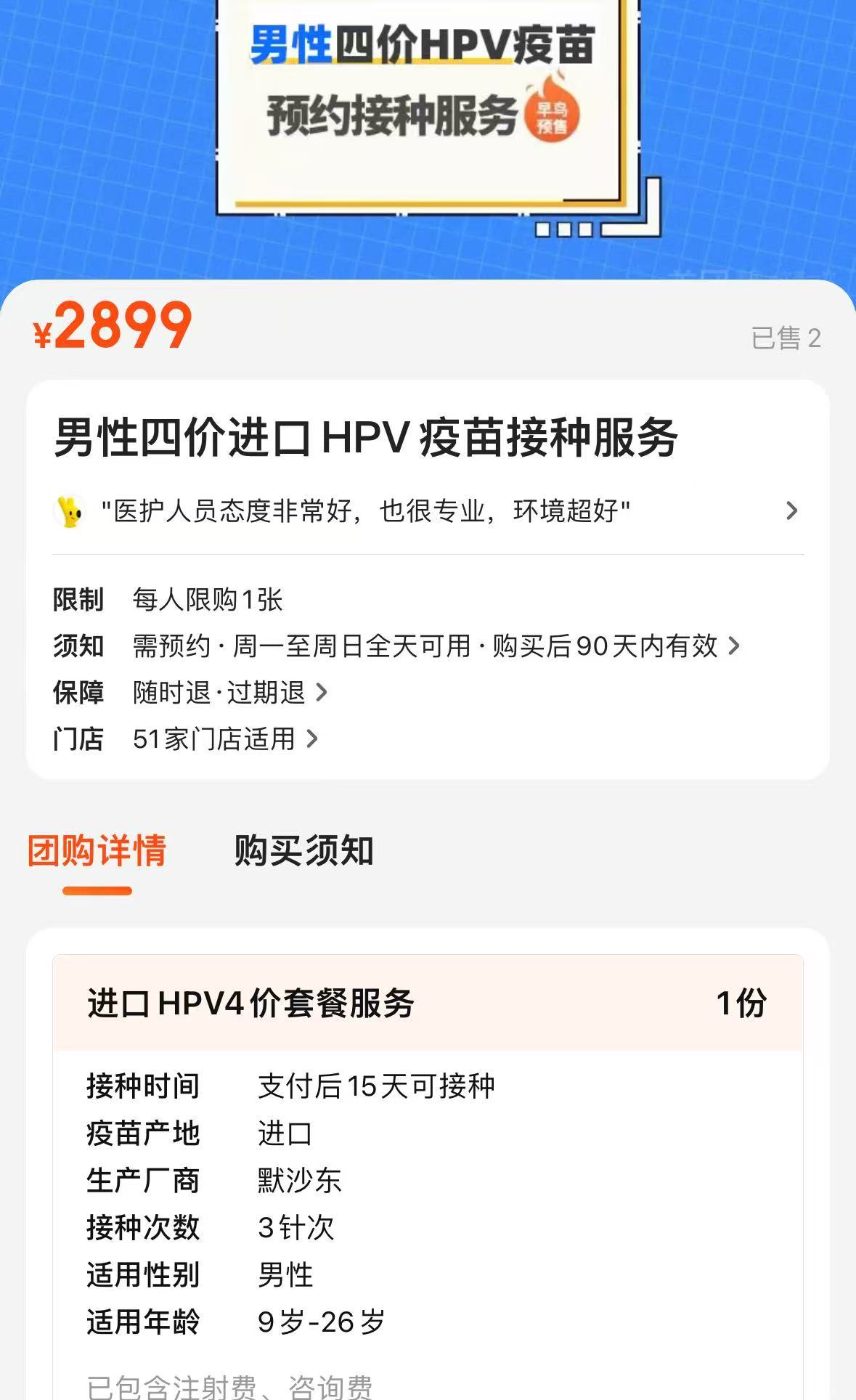The image size is (856, 1400).
Task: Select the 团购详情 tab
Action: point(97,851)
